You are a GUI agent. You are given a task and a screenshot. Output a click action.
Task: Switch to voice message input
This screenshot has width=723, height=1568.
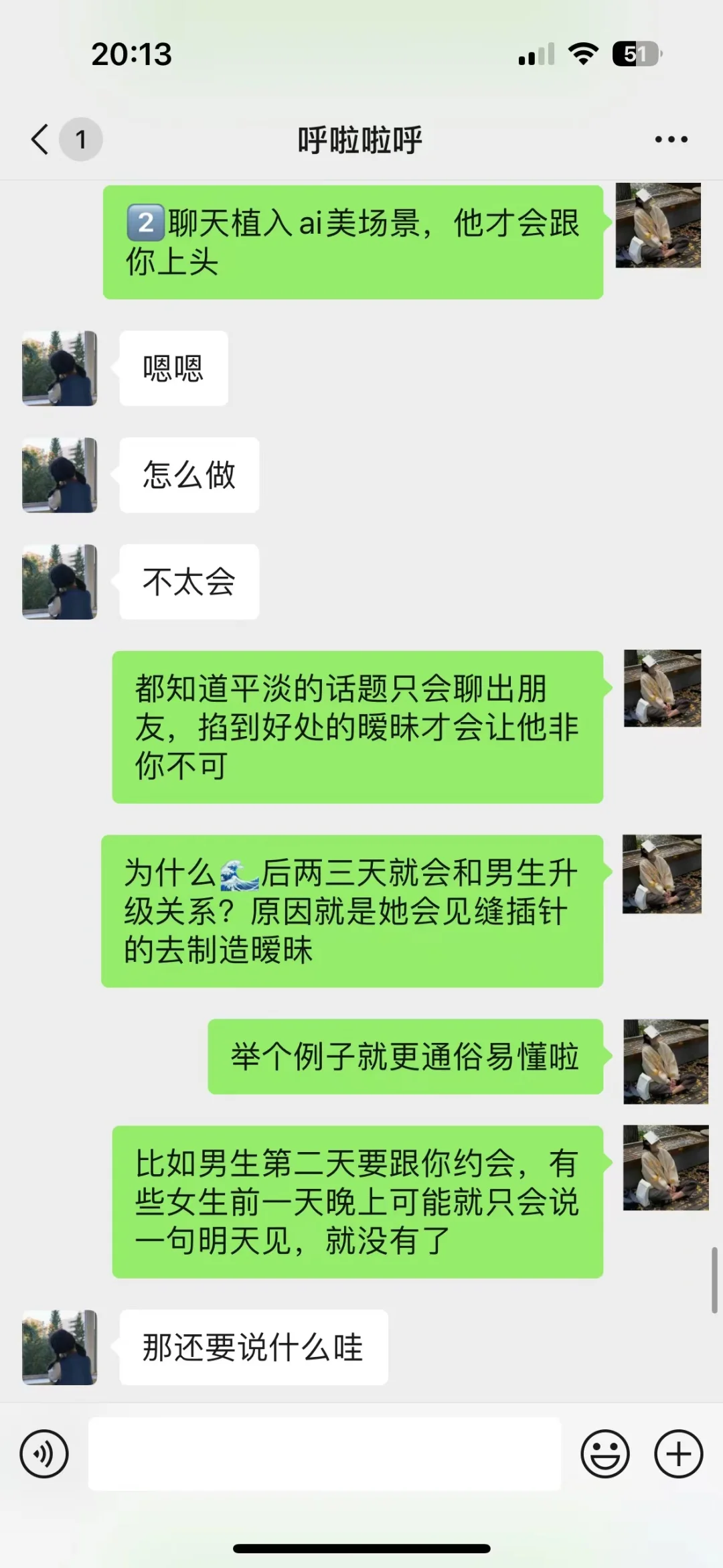(44, 1454)
